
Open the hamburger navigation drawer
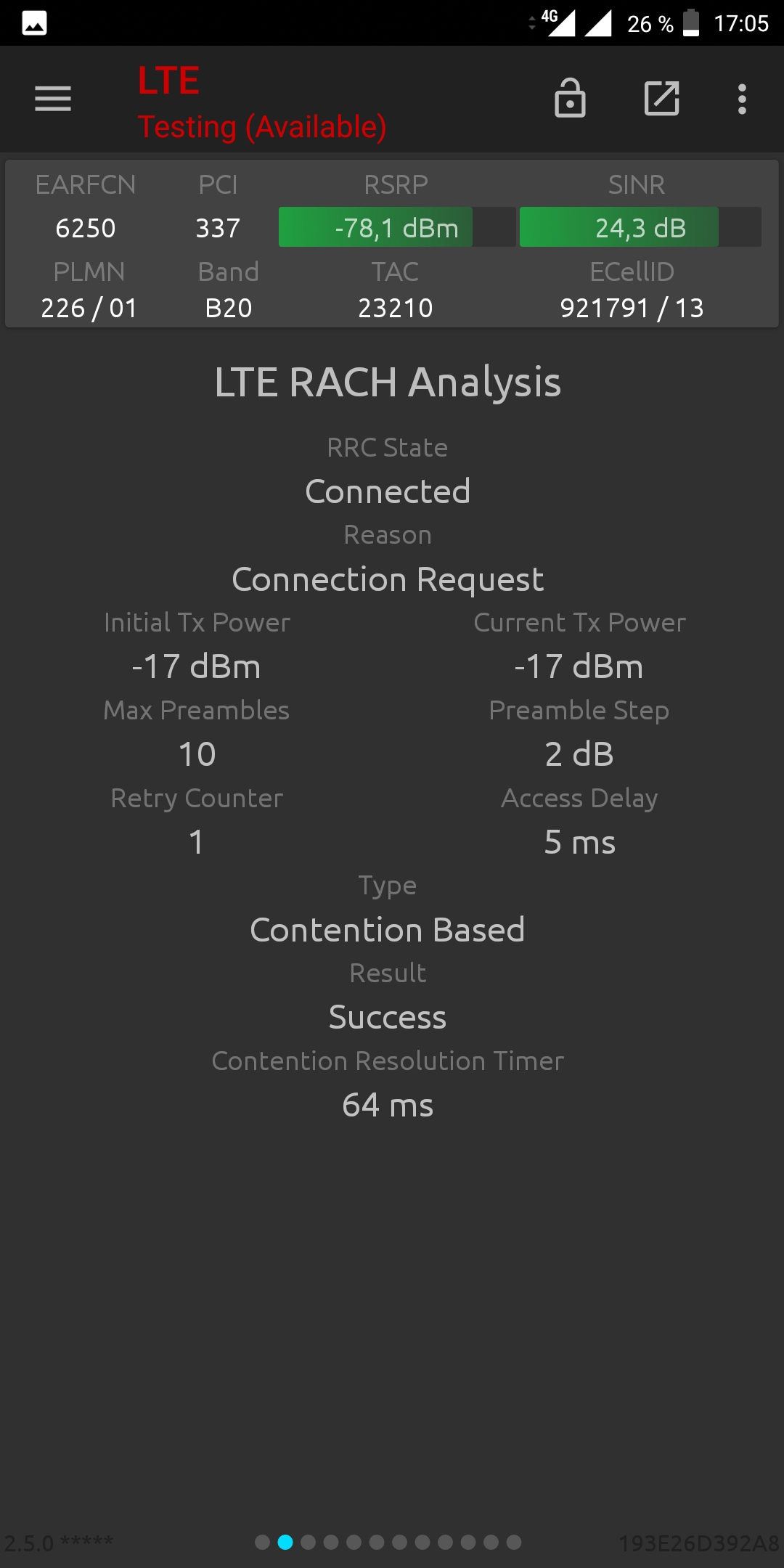[53, 99]
